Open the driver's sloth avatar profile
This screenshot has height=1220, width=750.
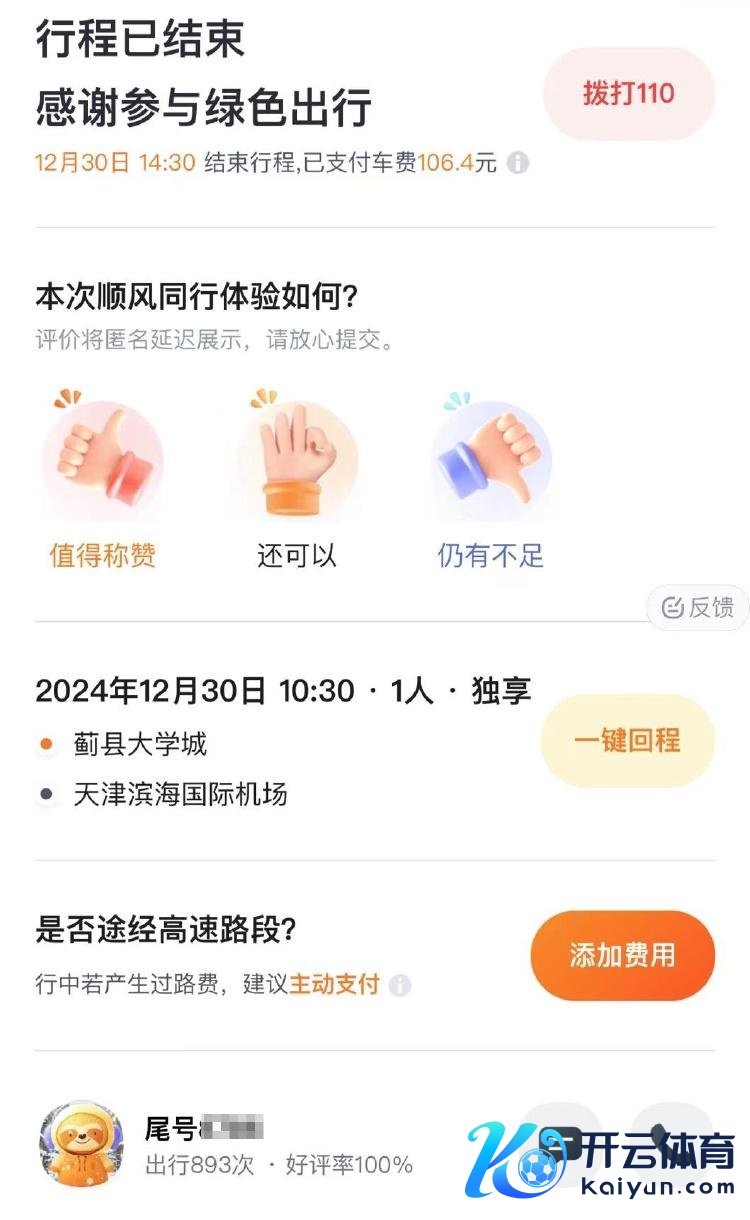pyautogui.click(x=81, y=1144)
